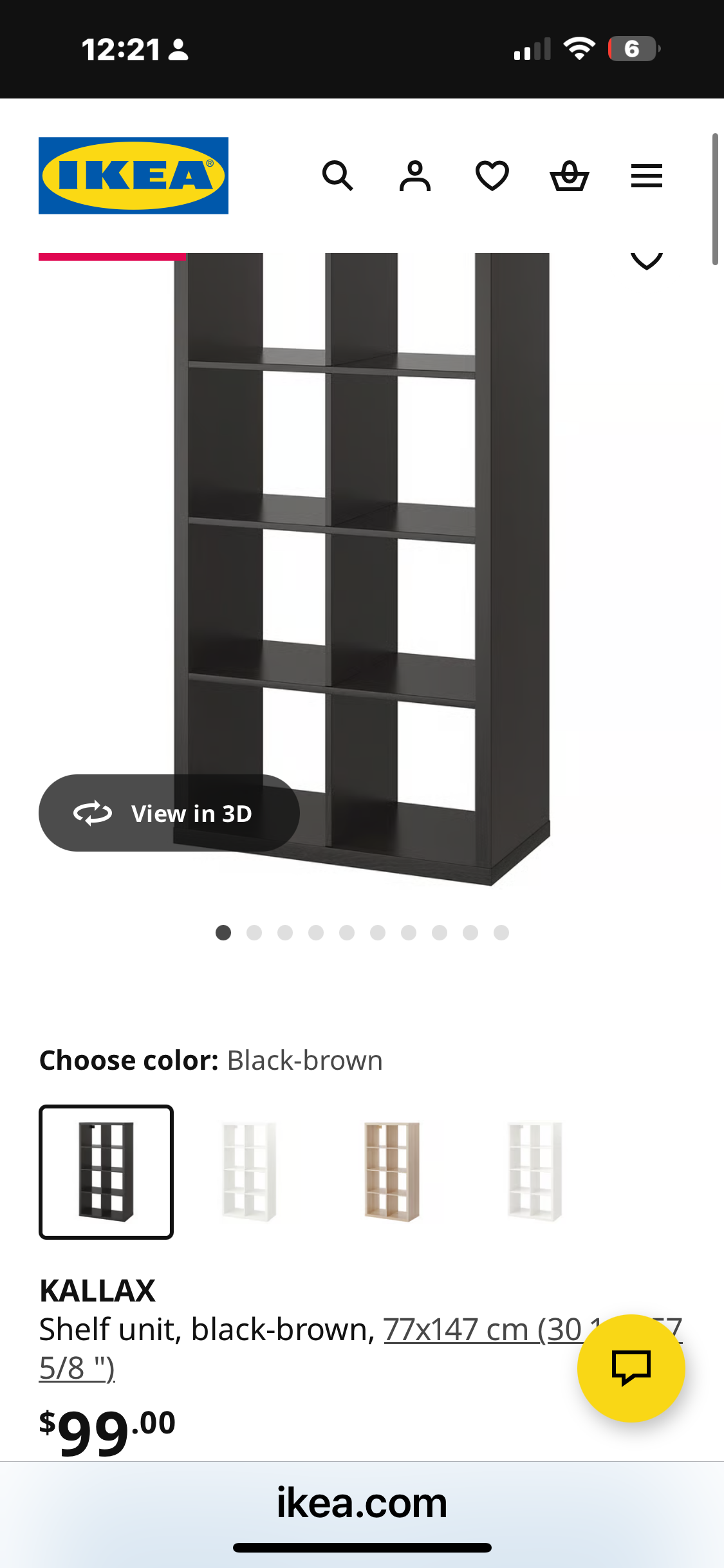This screenshot has width=724, height=1568.
Task: Click the 3D rotate arrows icon
Action: 92,812
